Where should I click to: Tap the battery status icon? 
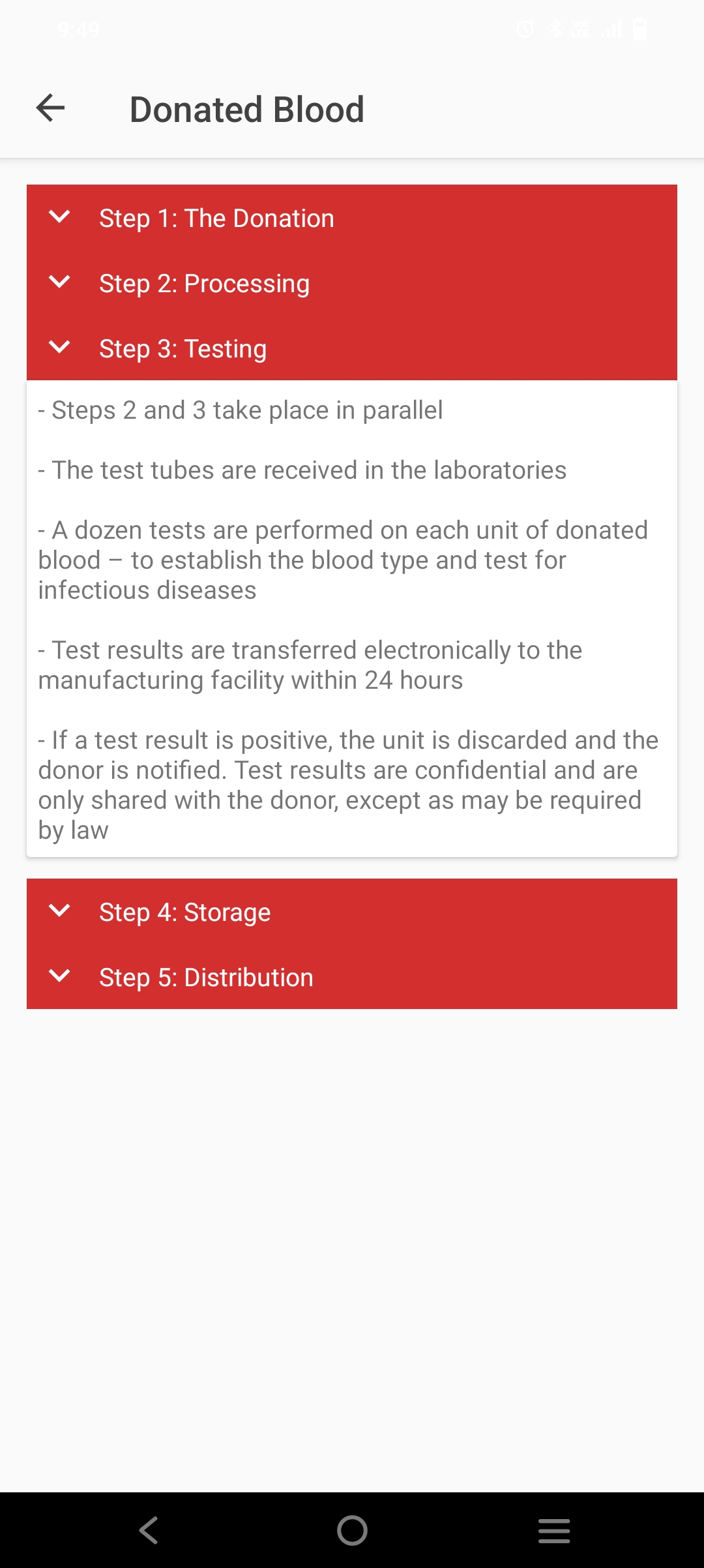point(639,29)
